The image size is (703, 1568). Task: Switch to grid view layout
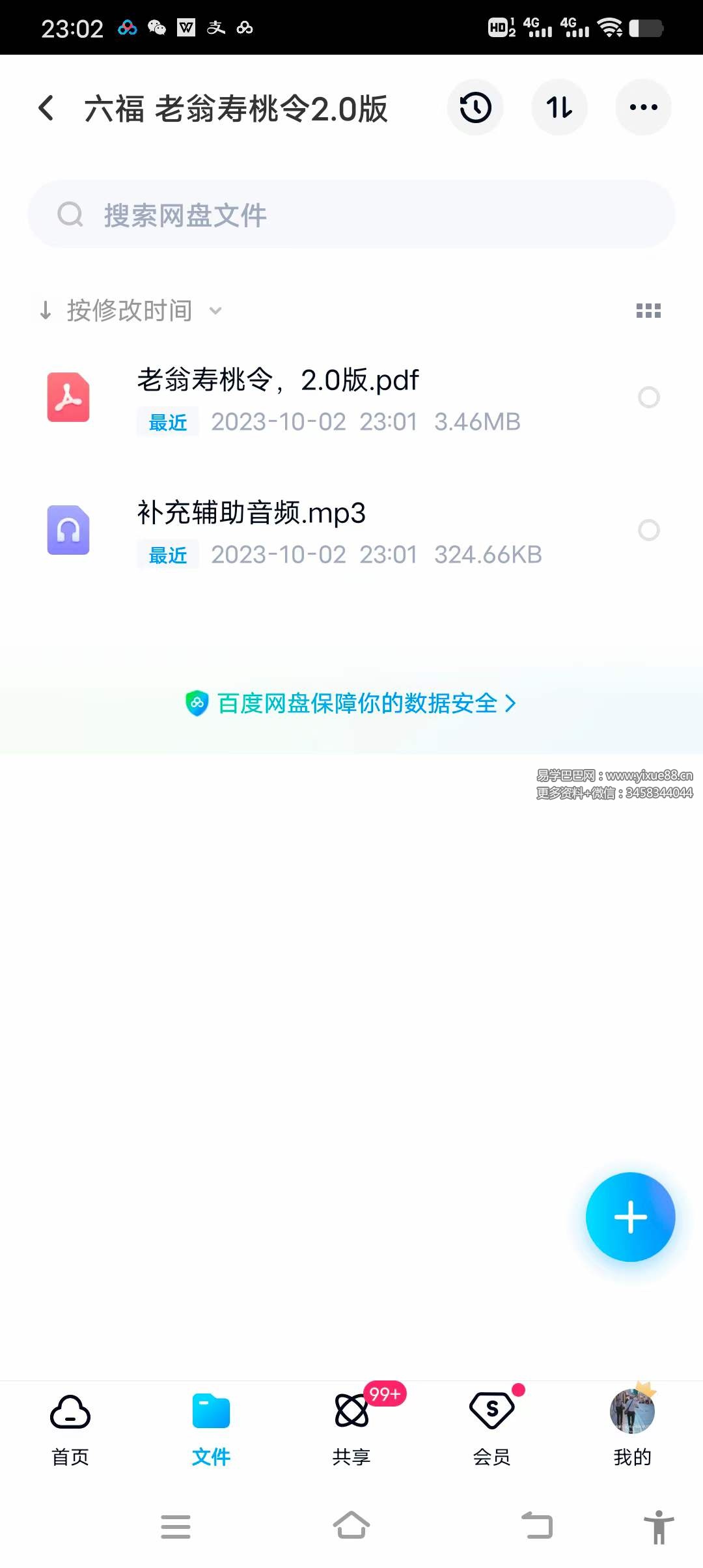pos(649,311)
